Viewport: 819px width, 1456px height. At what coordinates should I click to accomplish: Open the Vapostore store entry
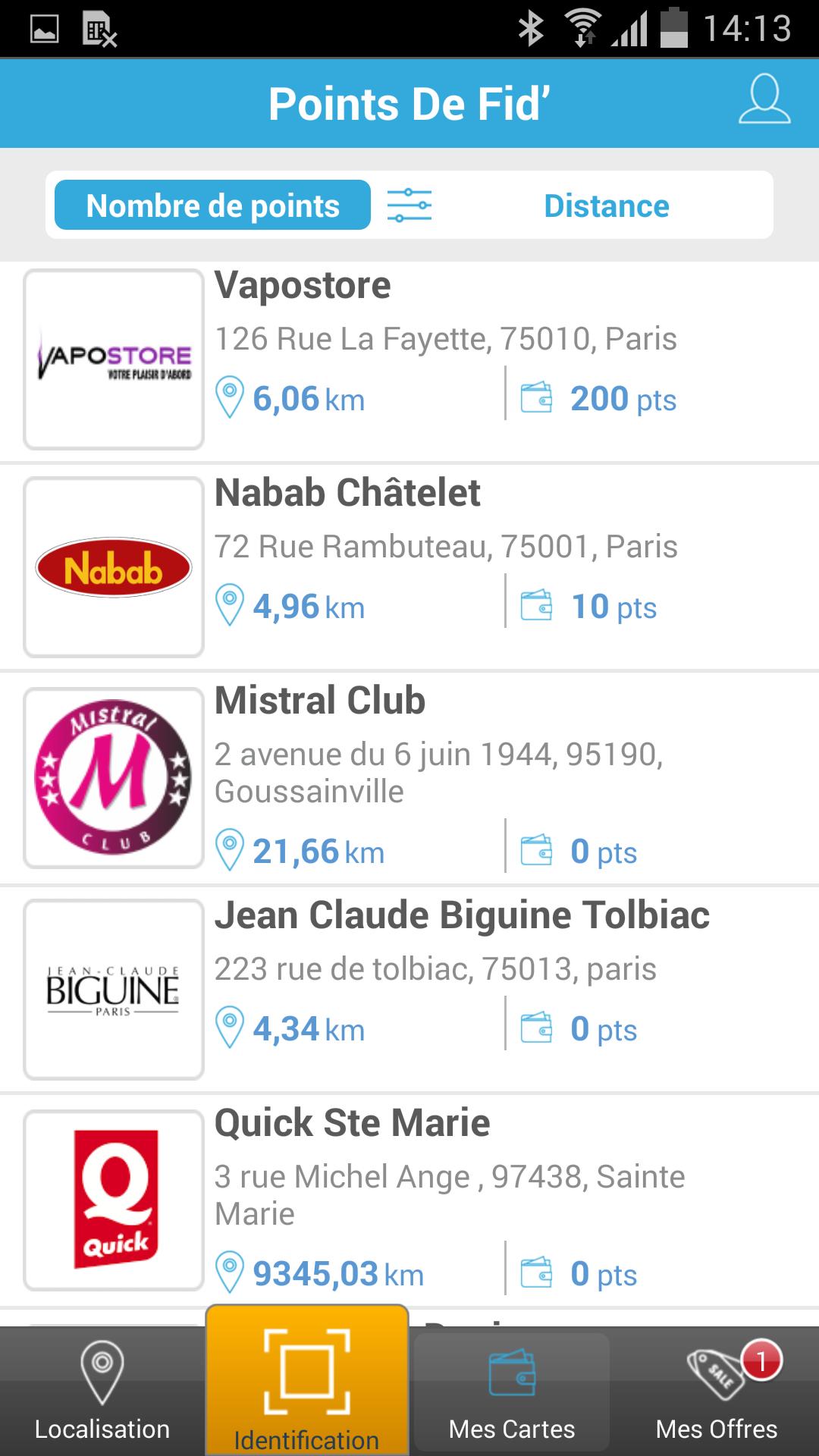(x=409, y=362)
